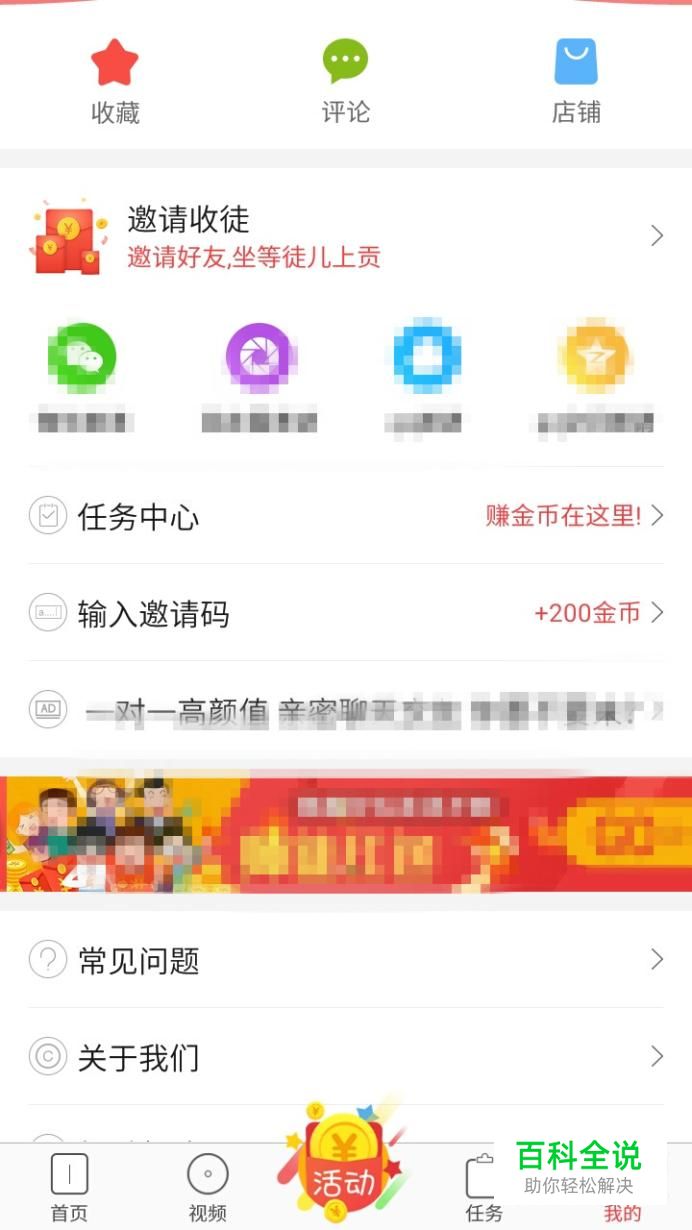692x1230 pixels.
Task: Open the AD row about 一对一高颜值
Action: [346, 710]
